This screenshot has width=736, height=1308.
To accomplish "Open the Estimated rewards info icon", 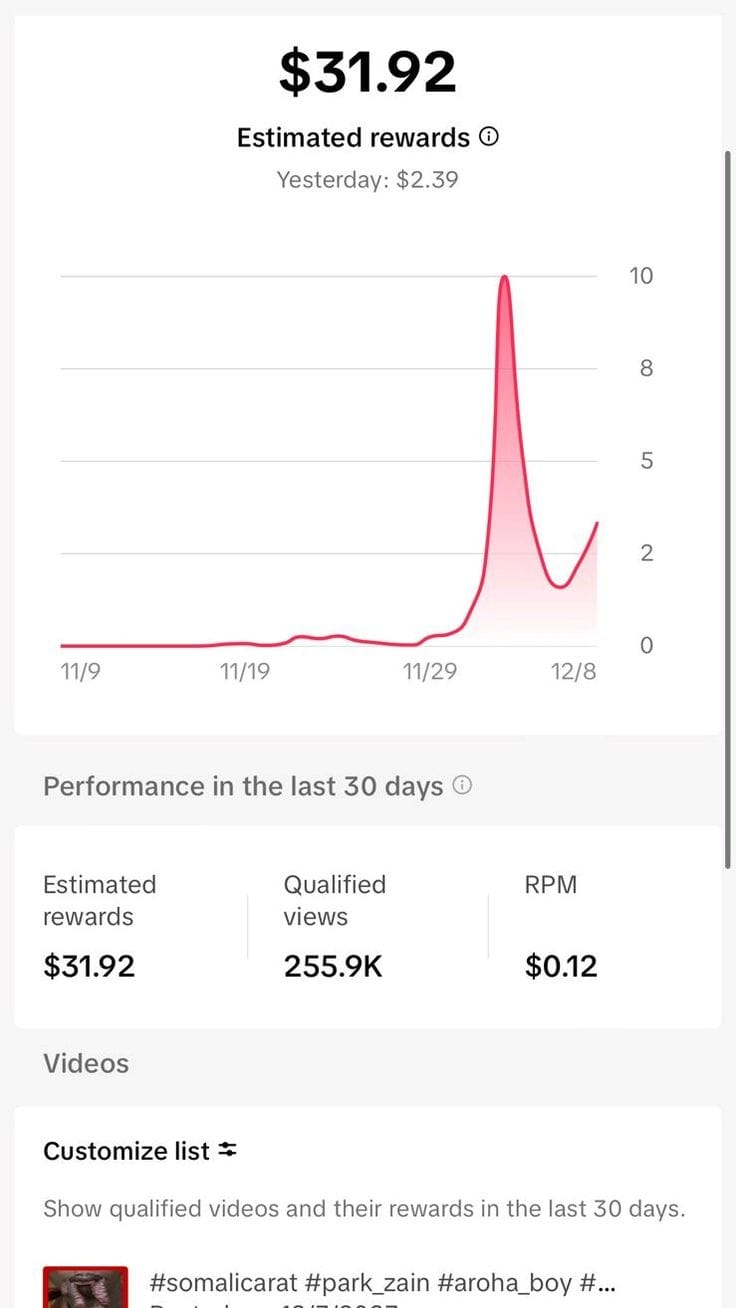I will point(489,137).
